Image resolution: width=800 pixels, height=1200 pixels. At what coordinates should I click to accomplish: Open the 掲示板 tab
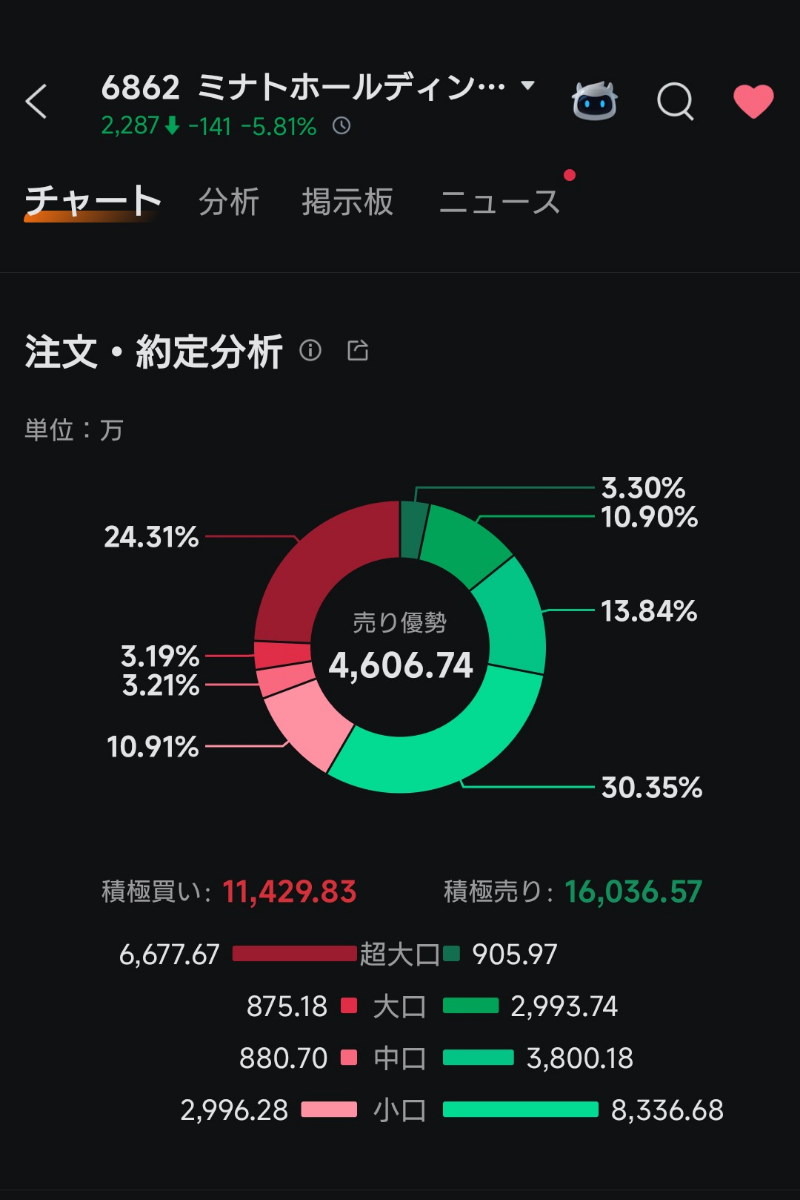click(x=348, y=202)
